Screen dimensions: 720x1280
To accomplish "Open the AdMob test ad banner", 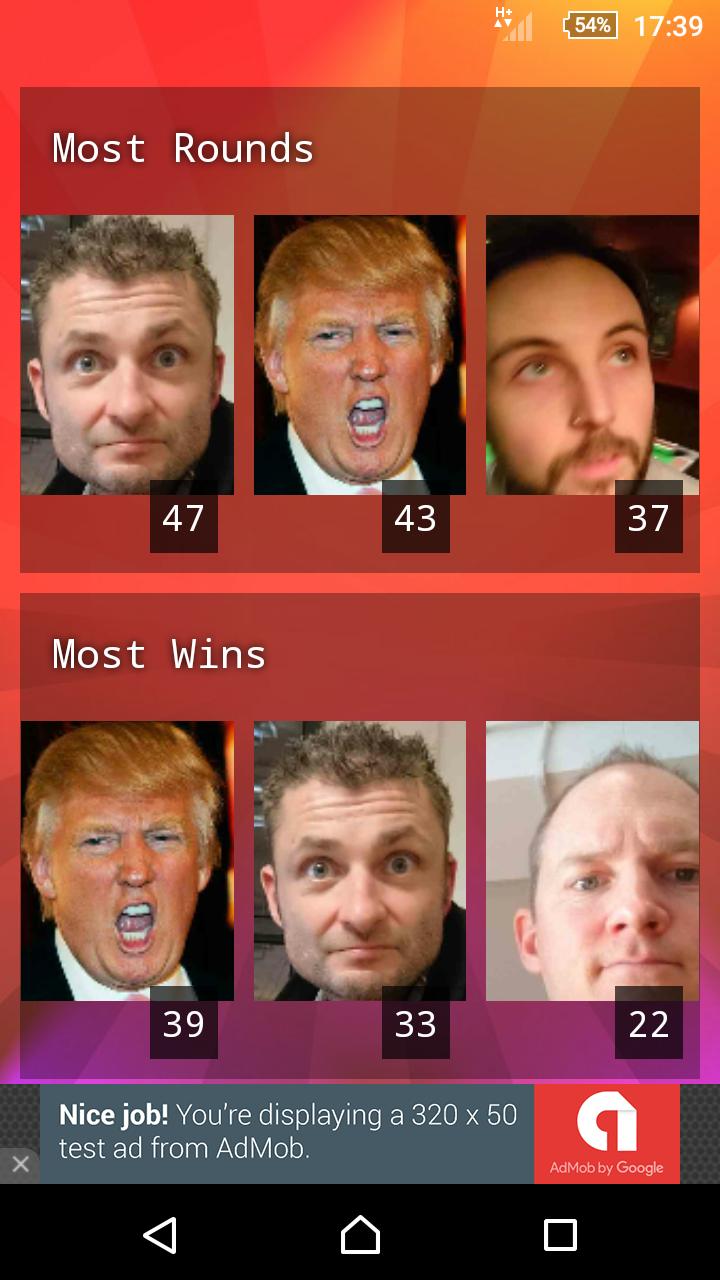I will [x=360, y=1134].
